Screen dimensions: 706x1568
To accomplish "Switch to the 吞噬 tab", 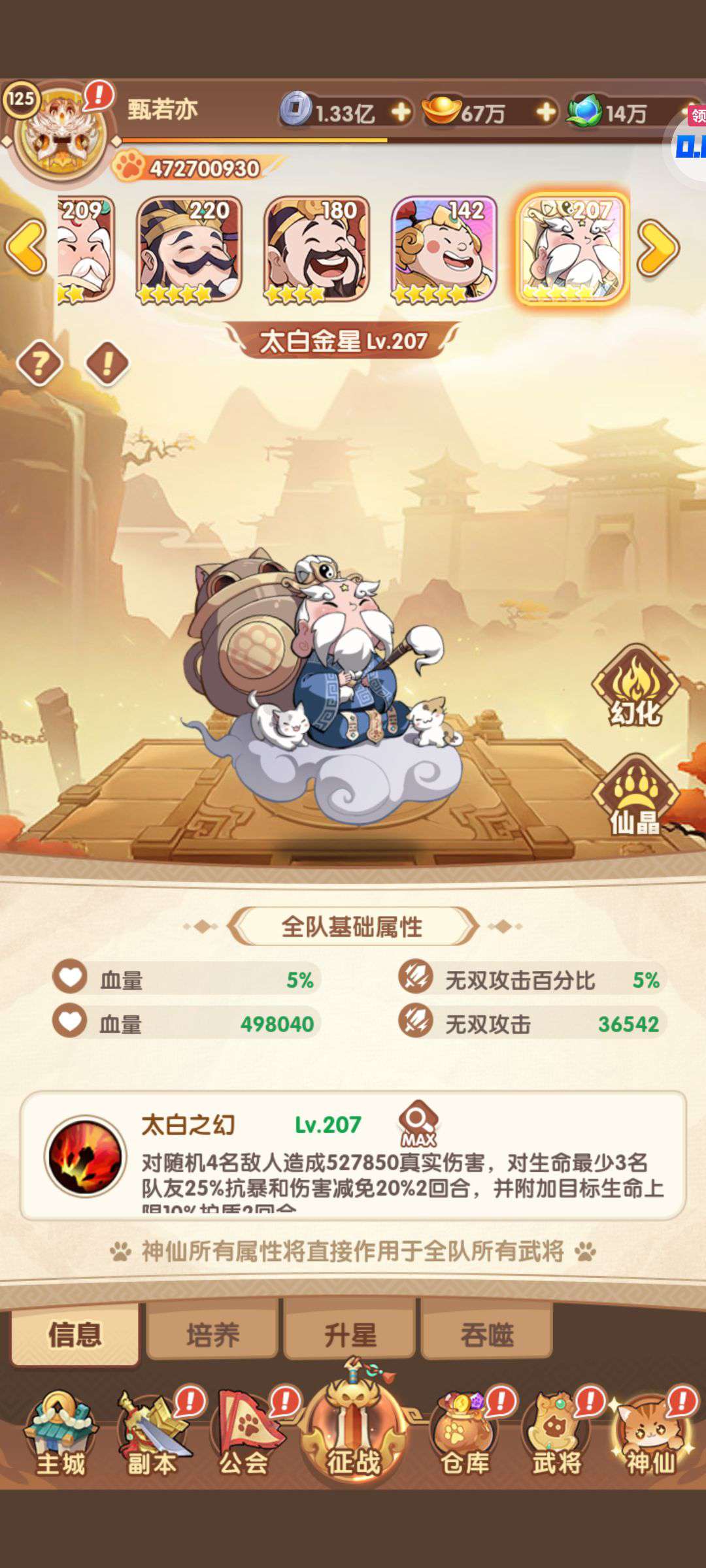I will tap(487, 1334).
